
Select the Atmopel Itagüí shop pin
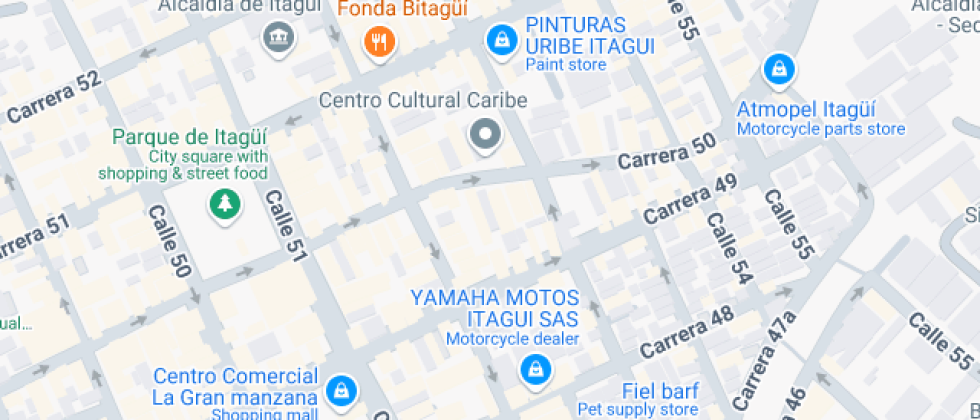tap(778, 70)
